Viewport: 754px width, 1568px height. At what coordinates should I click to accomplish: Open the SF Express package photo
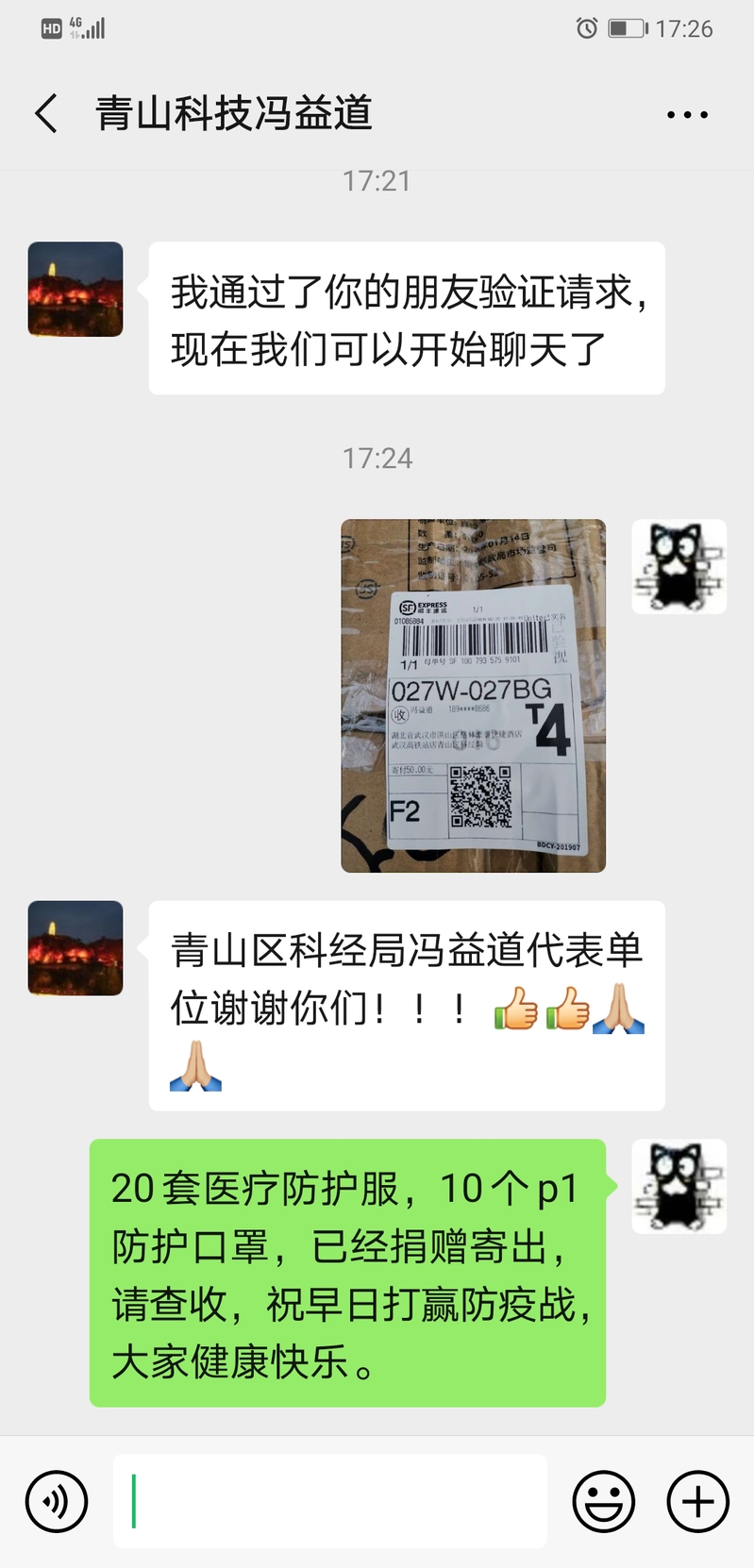(473, 695)
